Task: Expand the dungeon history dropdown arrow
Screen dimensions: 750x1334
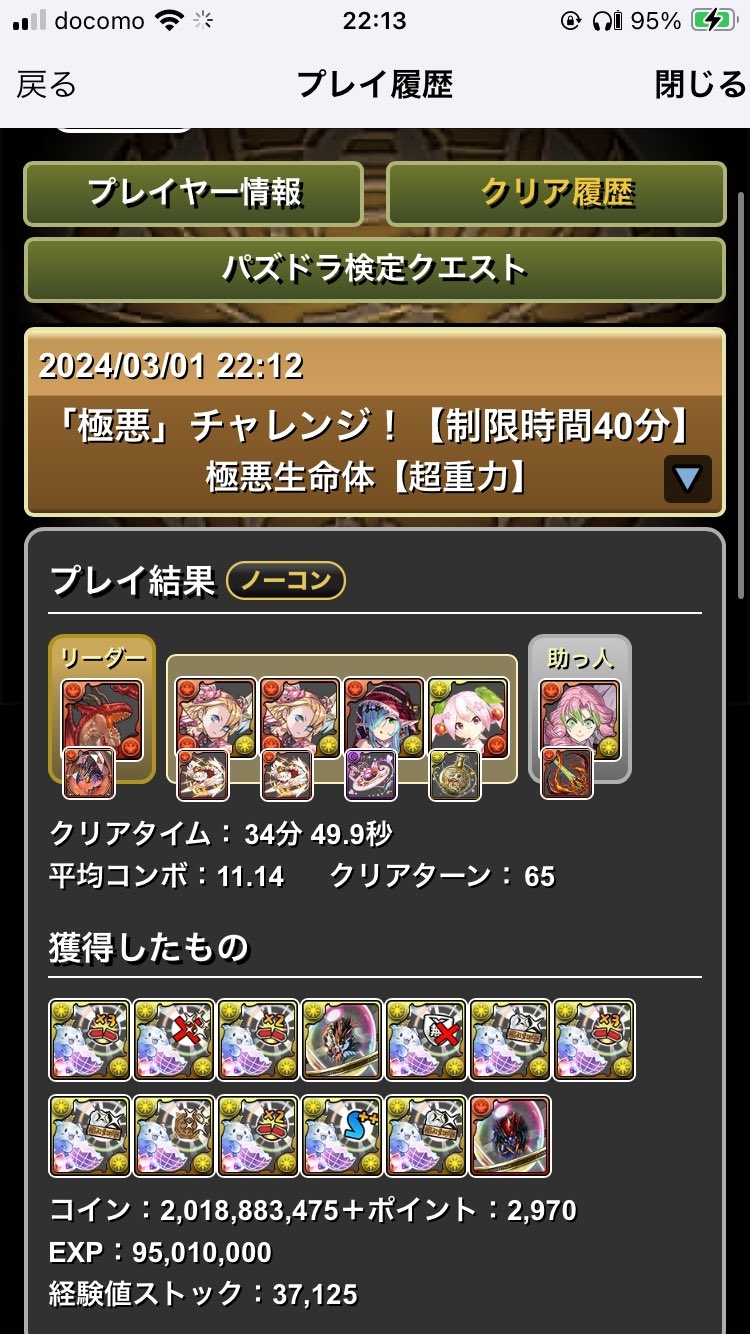Action: [x=688, y=479]
